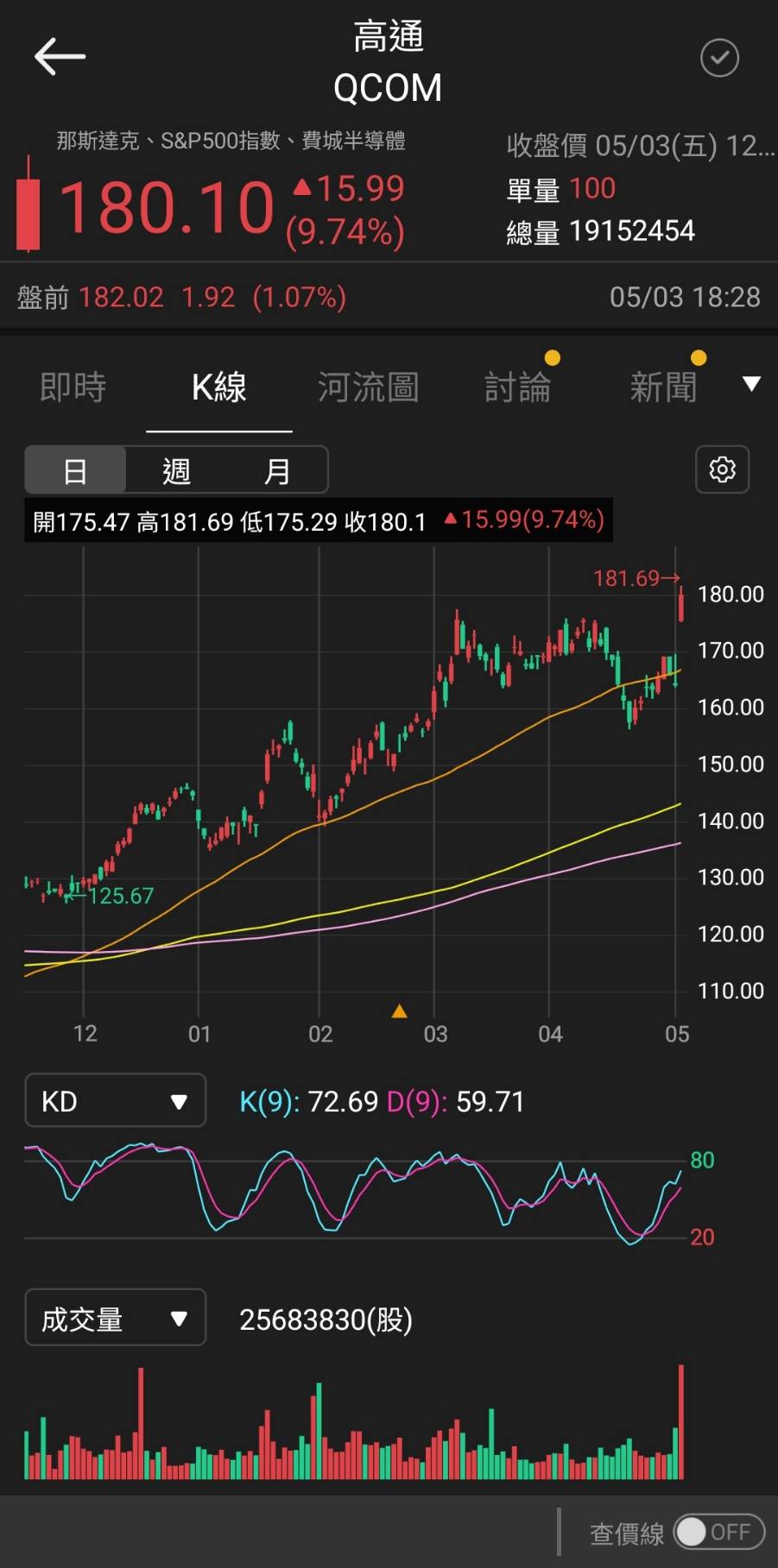778x1568 pixels.
Task: Open the 河流圖 tab
Action: coord(368,387)
